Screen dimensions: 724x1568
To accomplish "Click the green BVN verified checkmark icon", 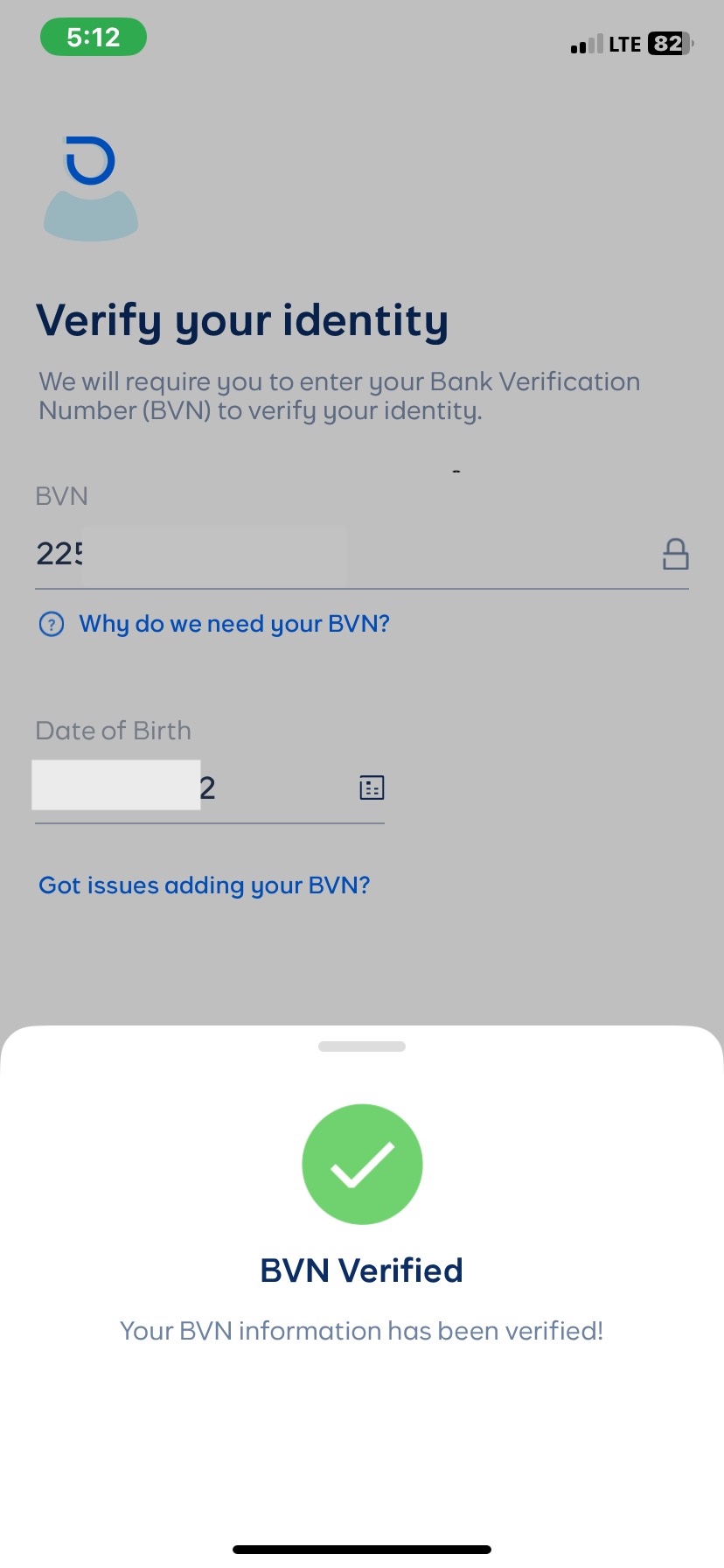I will pos(362,1164).
